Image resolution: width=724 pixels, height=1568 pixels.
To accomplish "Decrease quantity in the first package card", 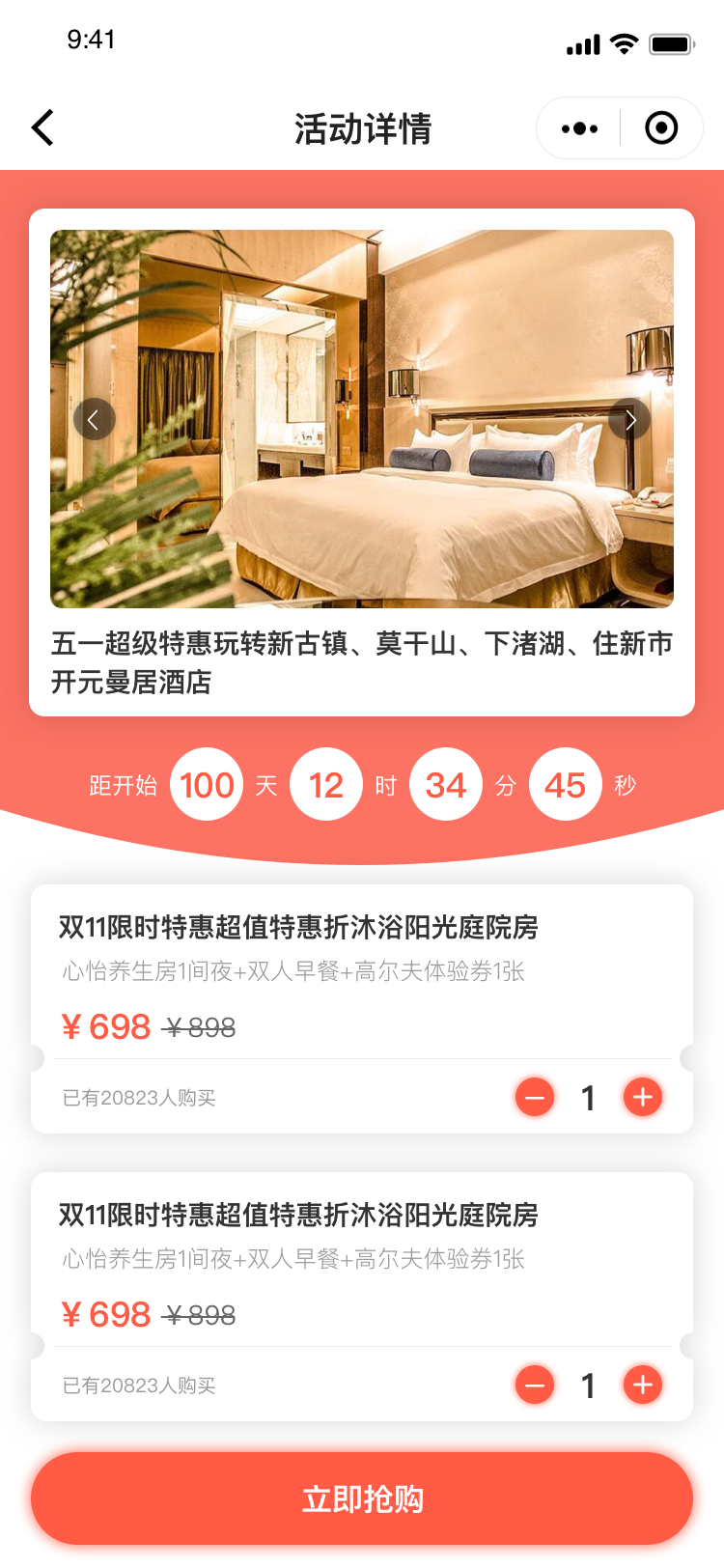I will click(535, 1097).
